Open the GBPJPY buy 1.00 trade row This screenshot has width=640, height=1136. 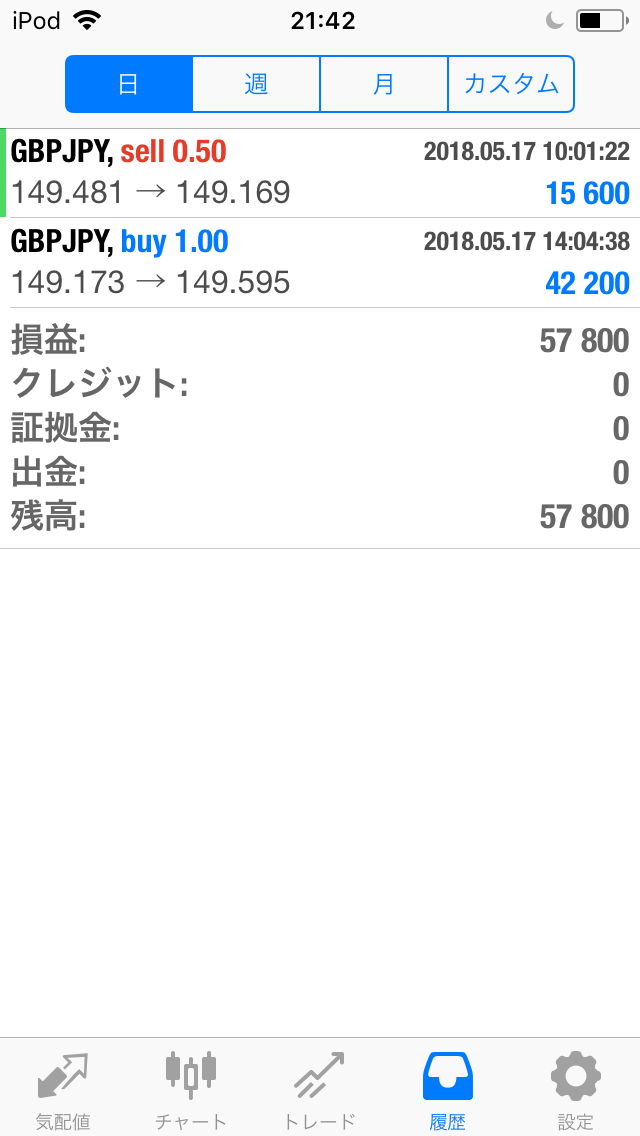pyautogui.click(x=320, y=262)
